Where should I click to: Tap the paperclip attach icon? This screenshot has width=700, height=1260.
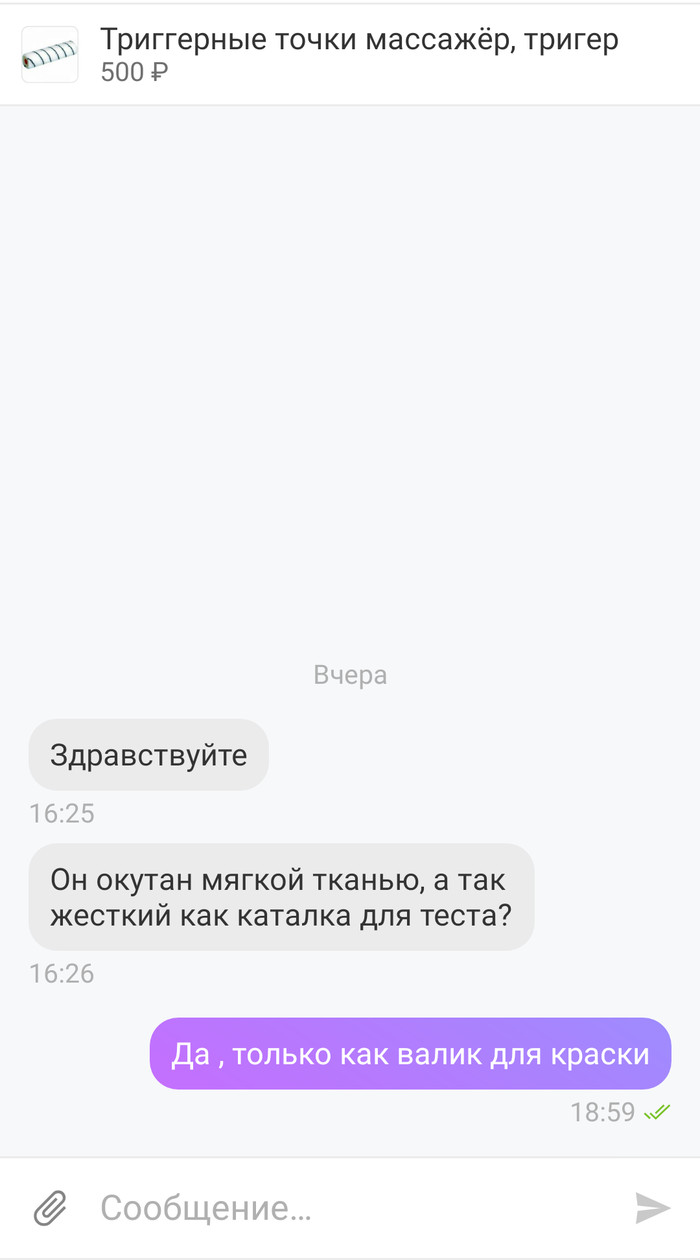coord(50,1208)
